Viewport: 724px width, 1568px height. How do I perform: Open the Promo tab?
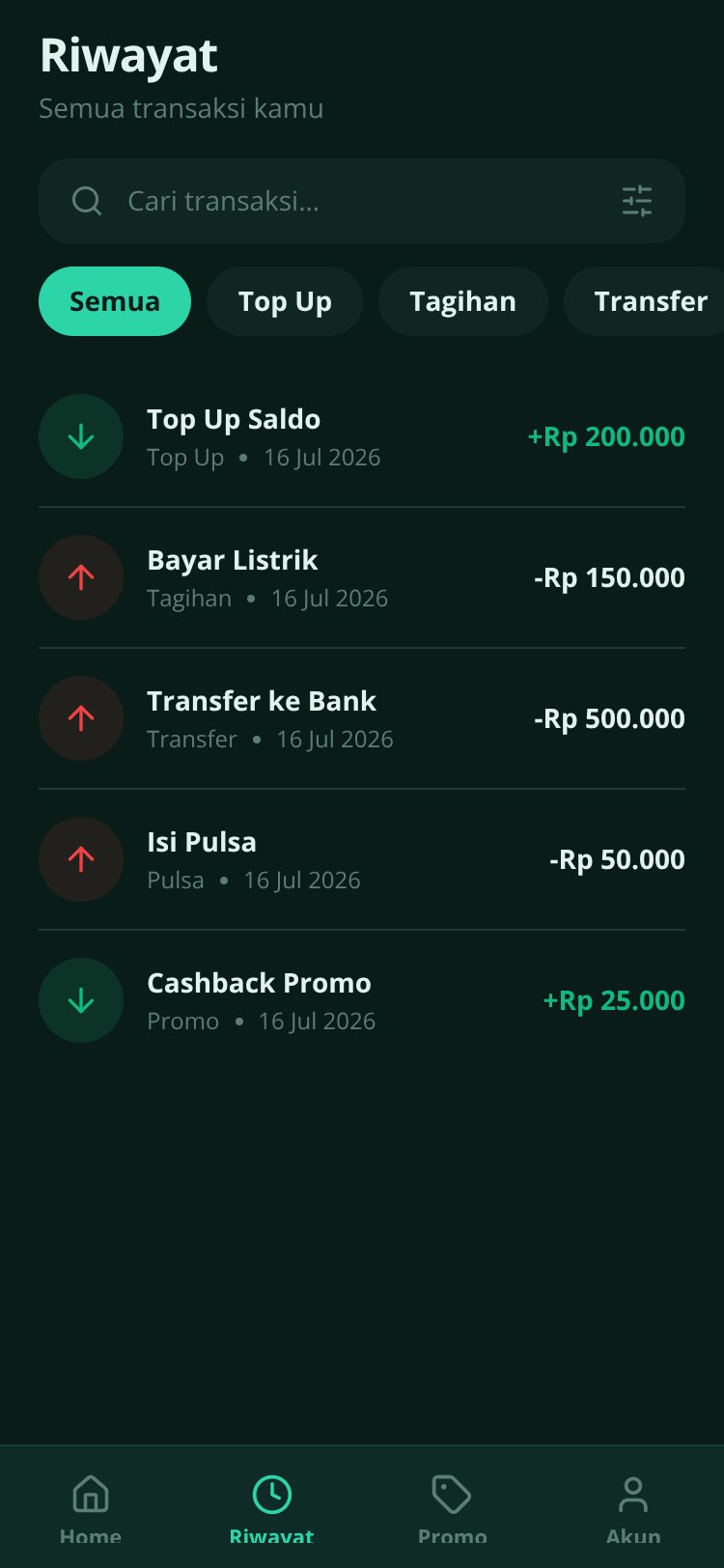(x=452, y=1509)
